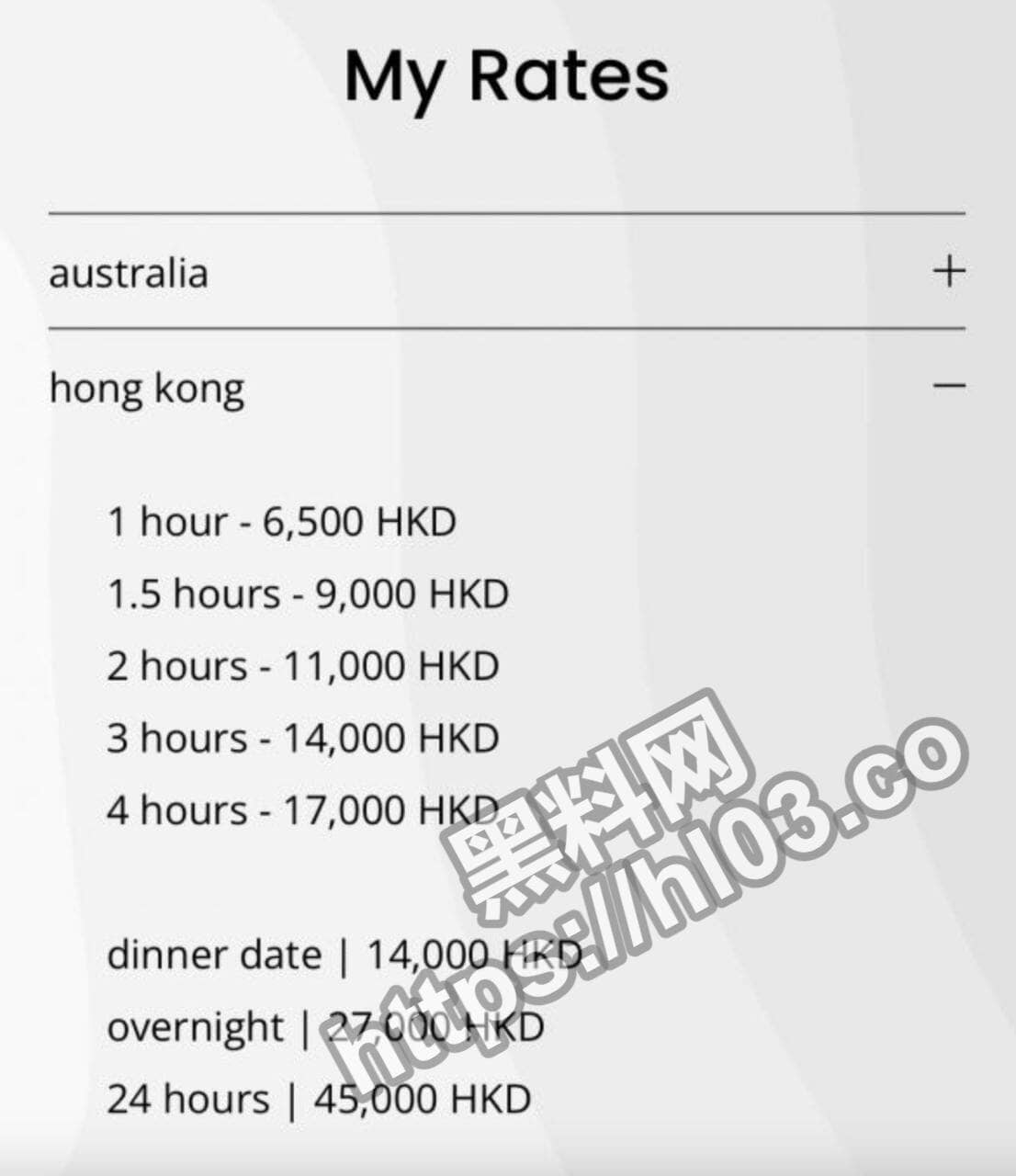Screen dimensions: 1016x1176
Task: Collapse the hong kong rates section
Action: coord(948,386)
